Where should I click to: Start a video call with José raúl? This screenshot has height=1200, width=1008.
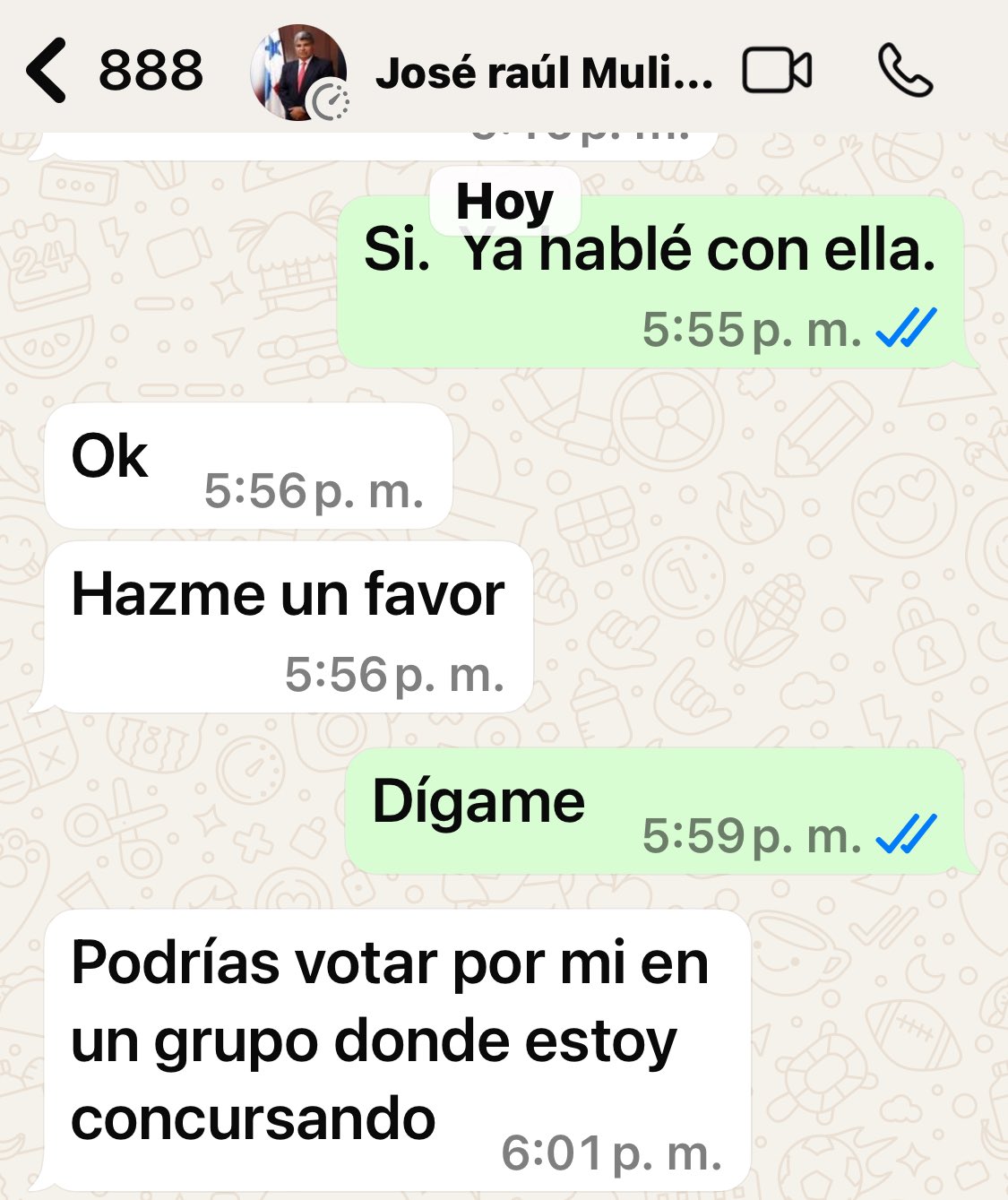(777, 72)
